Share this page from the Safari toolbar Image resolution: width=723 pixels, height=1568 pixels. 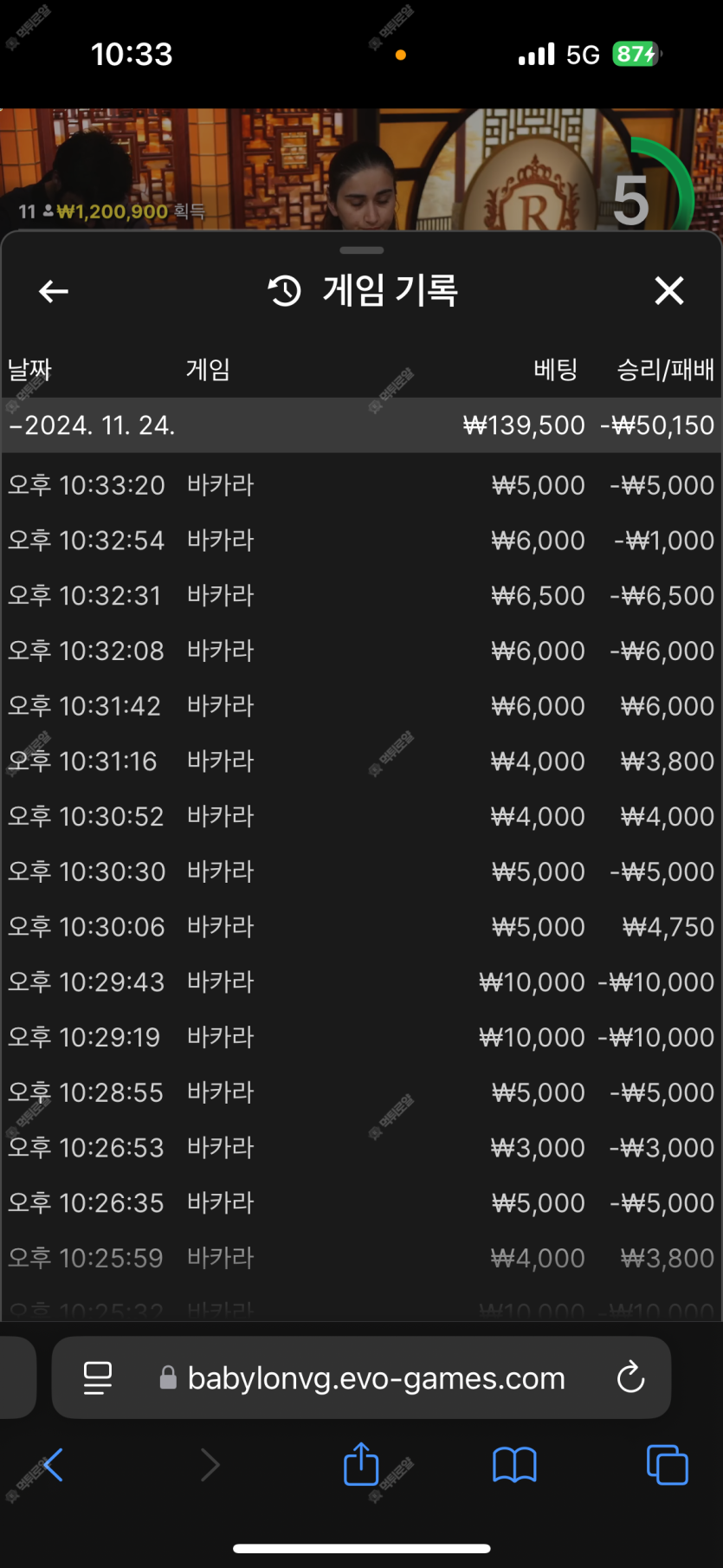pyautogui.click(x=361, y=1464)
